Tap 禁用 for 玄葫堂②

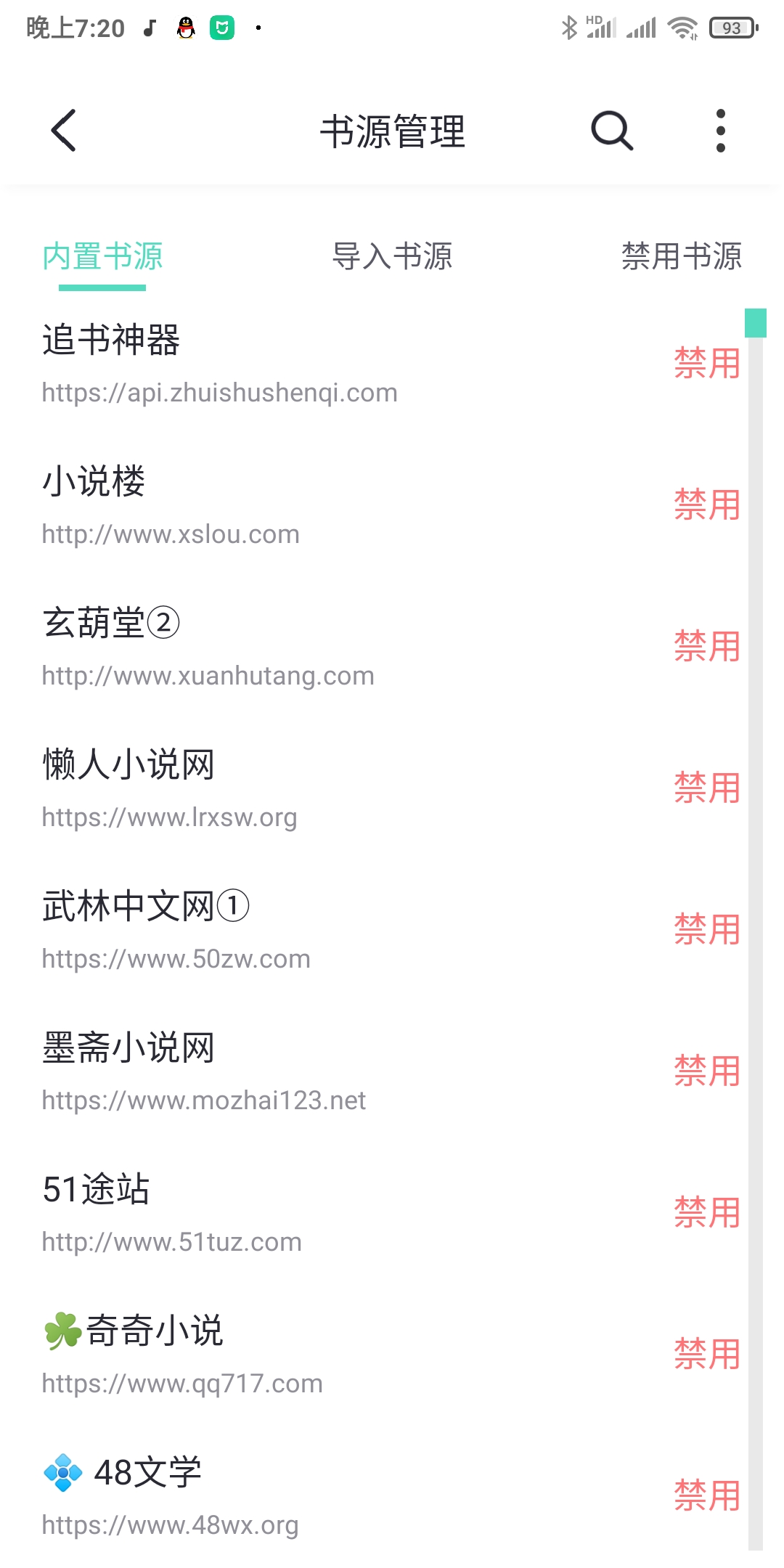[x=706, y=646]
